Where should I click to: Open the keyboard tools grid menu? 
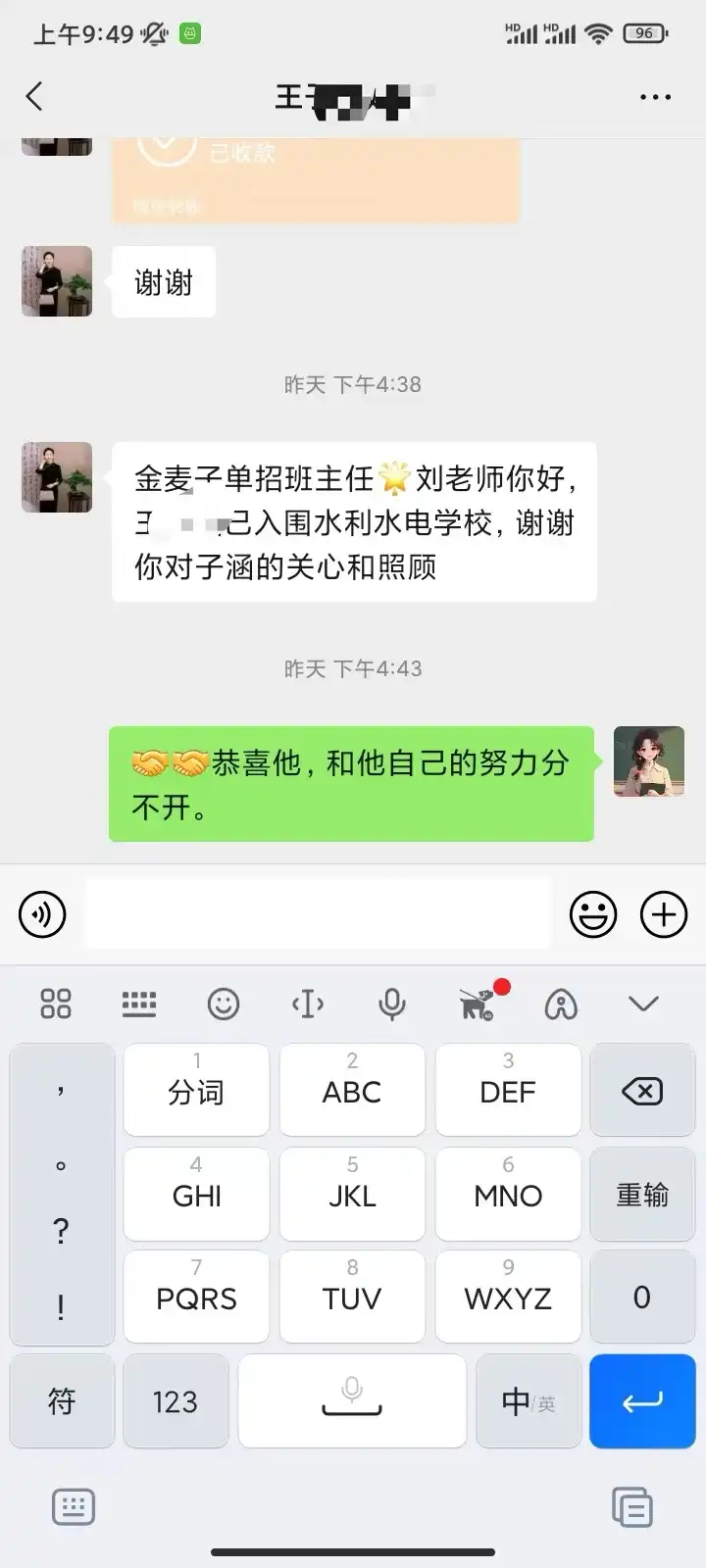tap(56, 1004)
